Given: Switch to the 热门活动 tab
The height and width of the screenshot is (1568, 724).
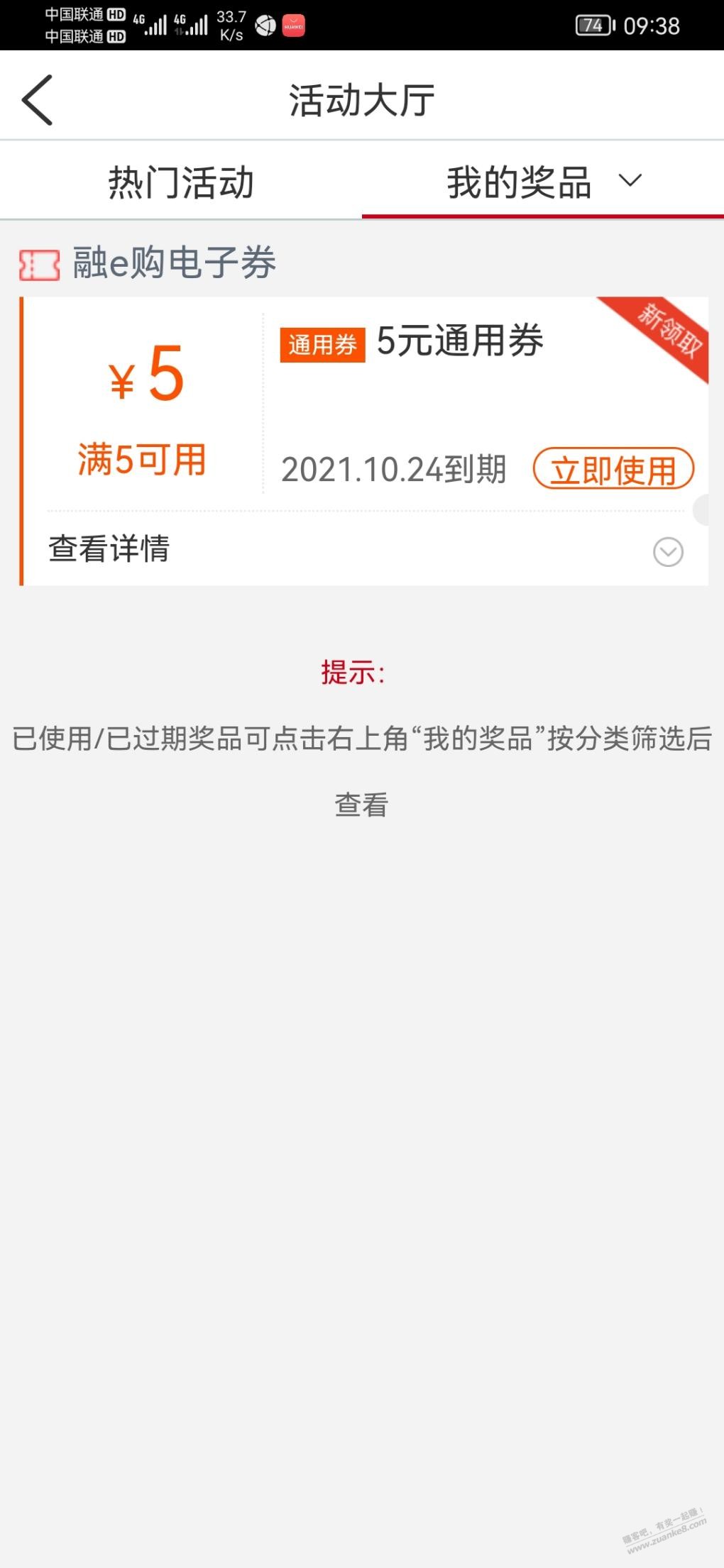Looking at the screenshot, I should [181, 182].
